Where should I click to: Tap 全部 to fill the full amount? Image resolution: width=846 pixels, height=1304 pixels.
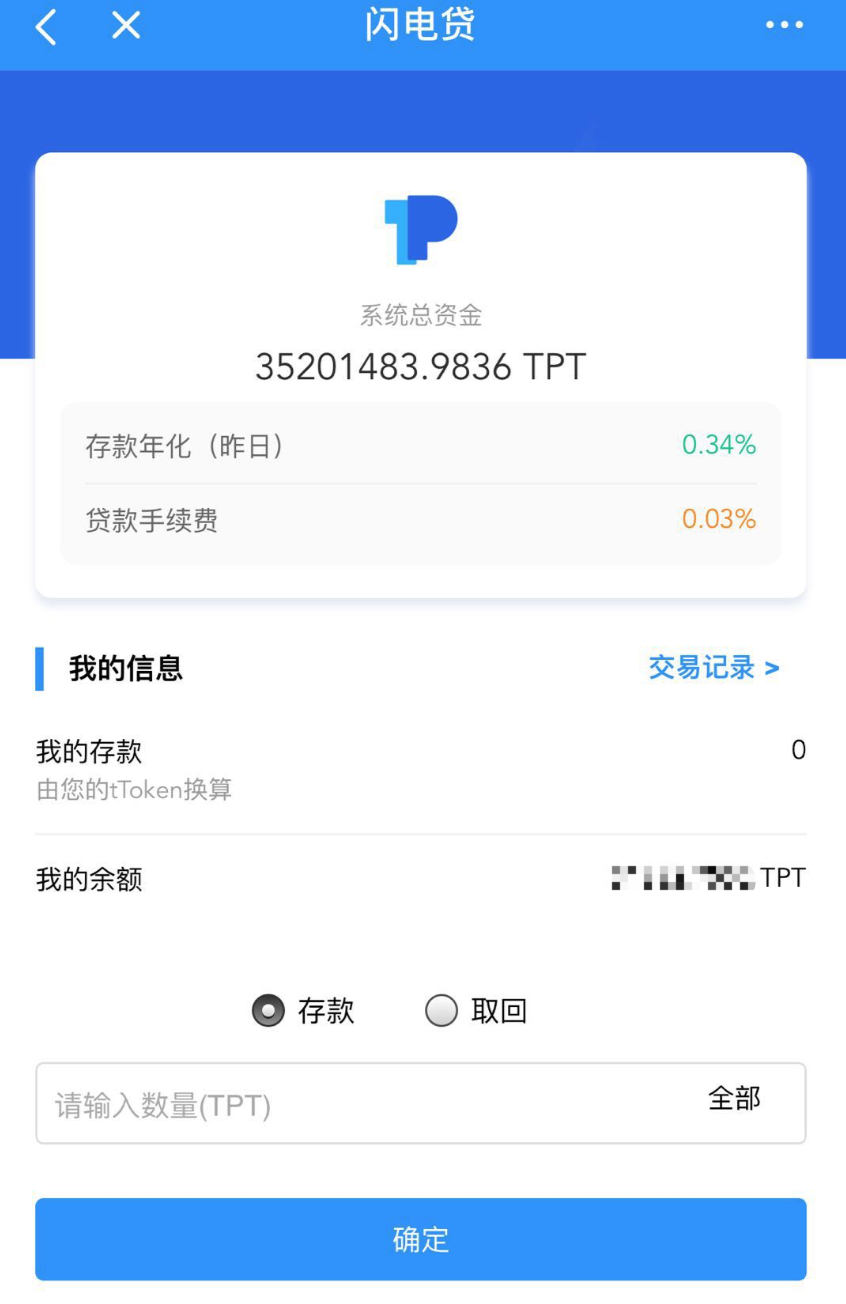[734, 1099]
